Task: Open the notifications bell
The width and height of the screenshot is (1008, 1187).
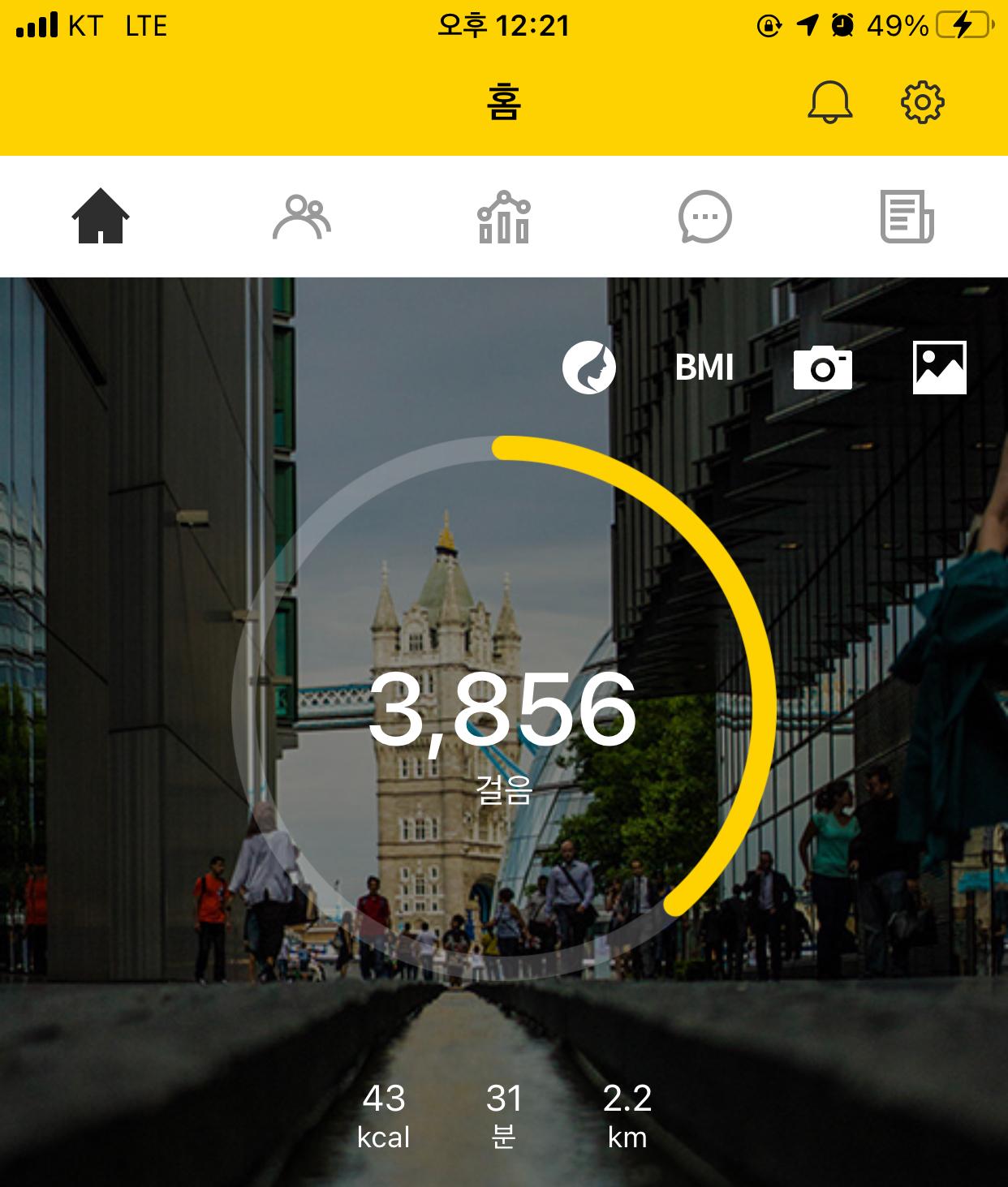Action: (x=829, y=102)
